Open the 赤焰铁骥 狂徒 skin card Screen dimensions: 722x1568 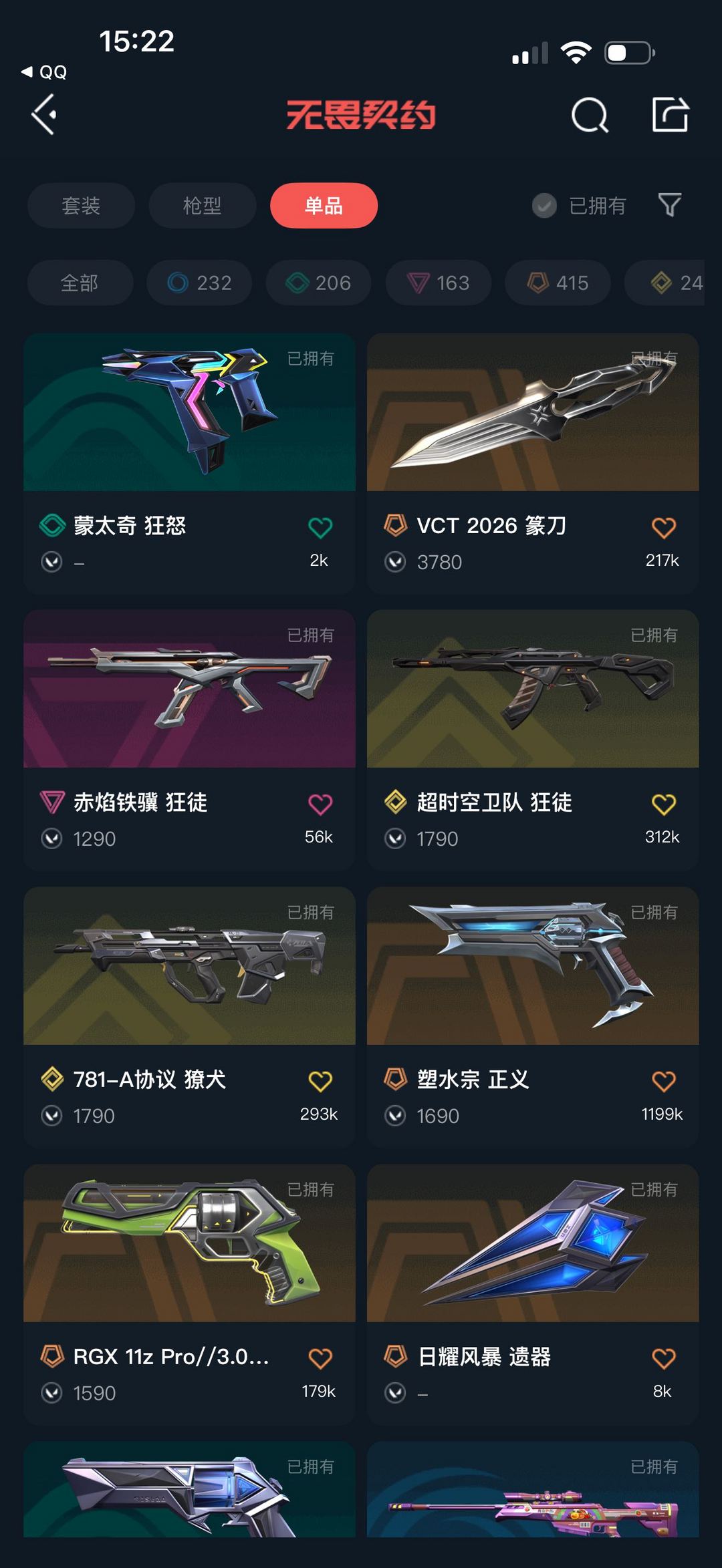pos(189,740)
